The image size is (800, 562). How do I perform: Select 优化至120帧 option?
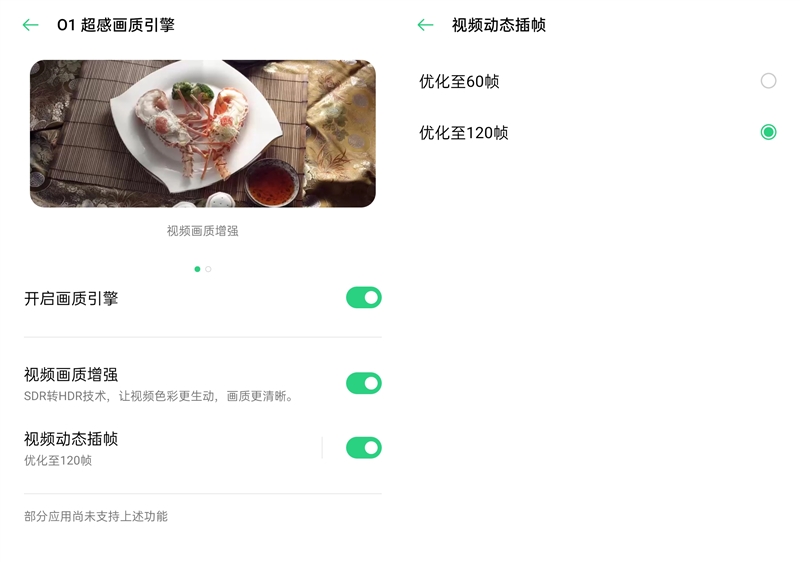[768, 132]
